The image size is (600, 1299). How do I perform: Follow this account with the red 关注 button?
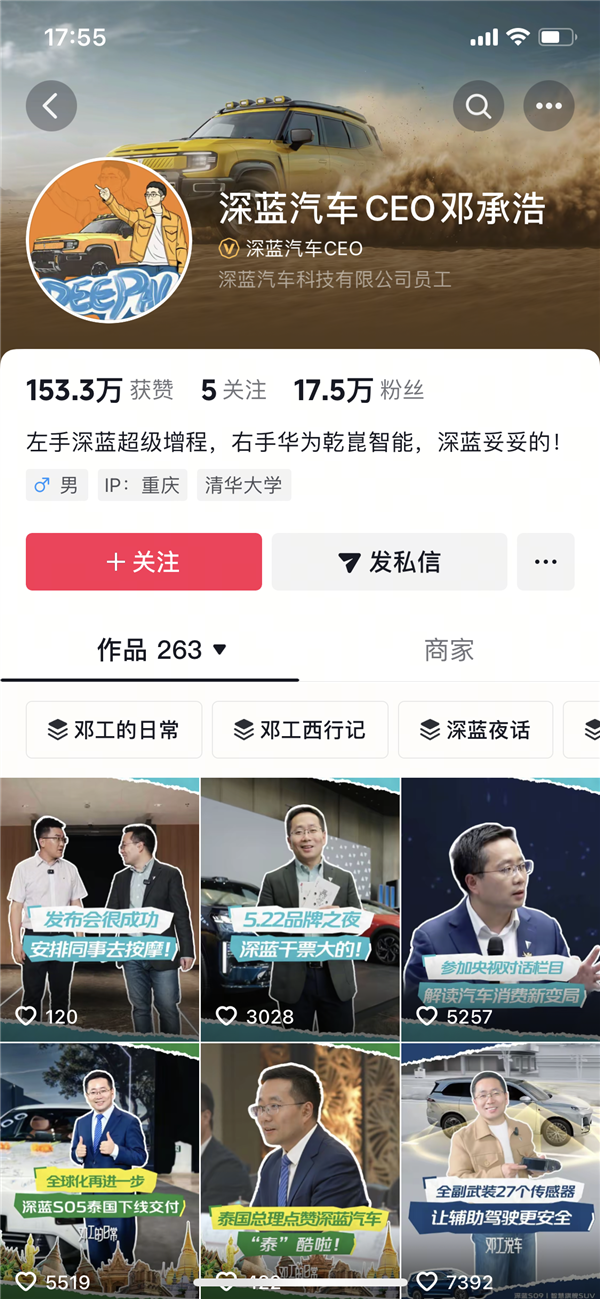coord(144,562)
